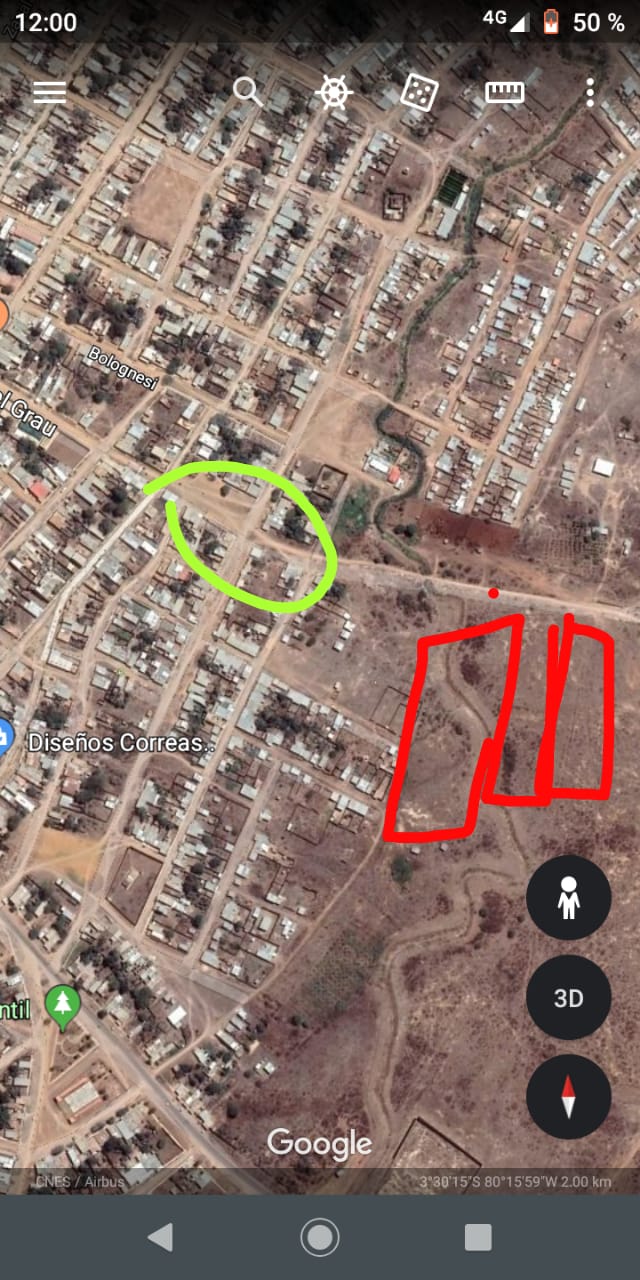Switch to 3D view
Image resolution: width=640 pixels, height=1280 pixels.
(x=569, y=998)
